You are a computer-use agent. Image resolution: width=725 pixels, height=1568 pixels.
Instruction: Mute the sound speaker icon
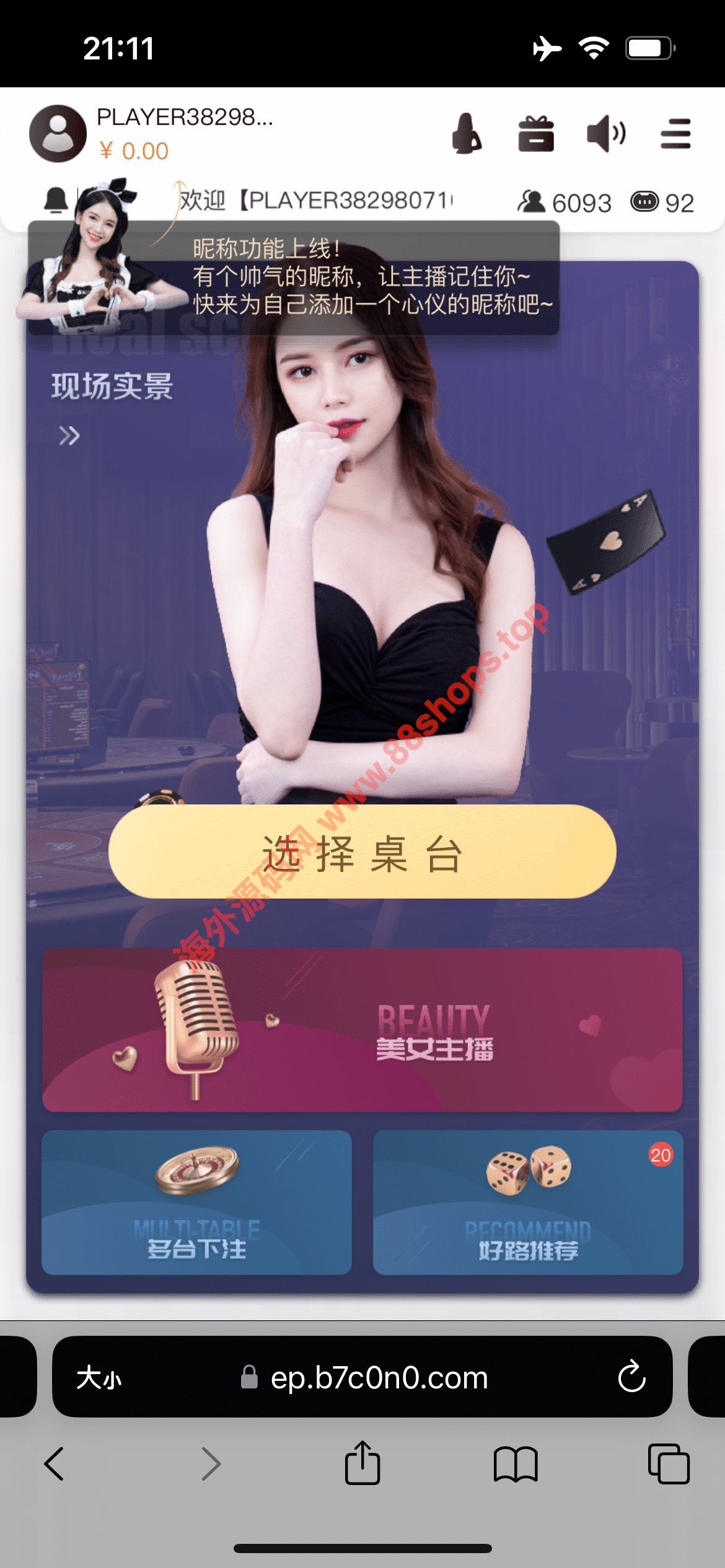coord(605,134)
